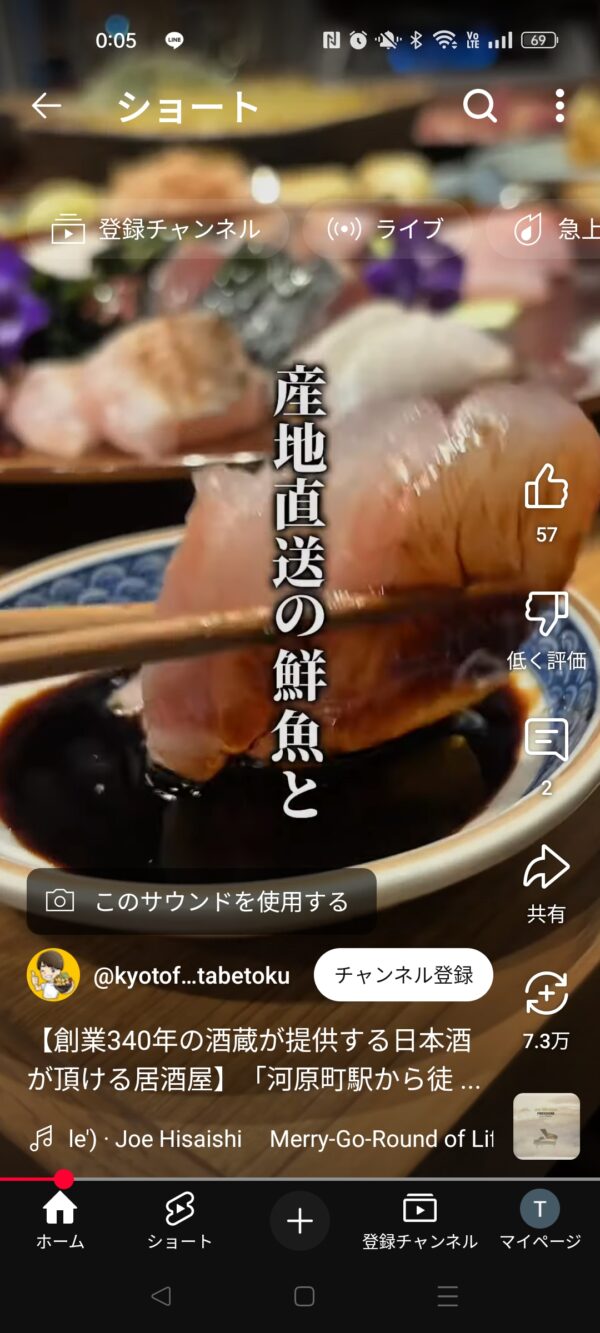Open the Joe Hisaishi sound thumbnail
This screenshot has height=1333, width=600.
[547, 1126]
